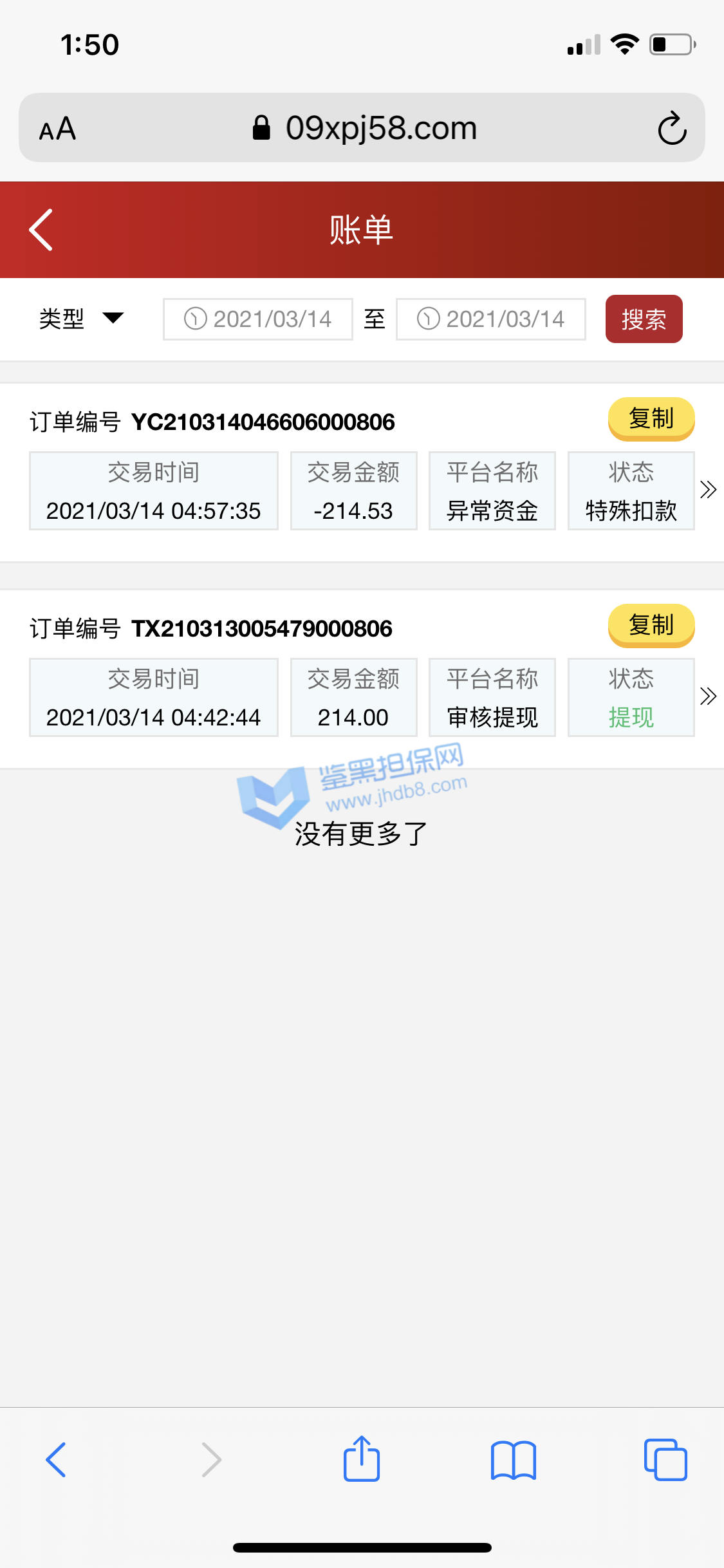Go back to the previous Safari page

[56, 1459]
